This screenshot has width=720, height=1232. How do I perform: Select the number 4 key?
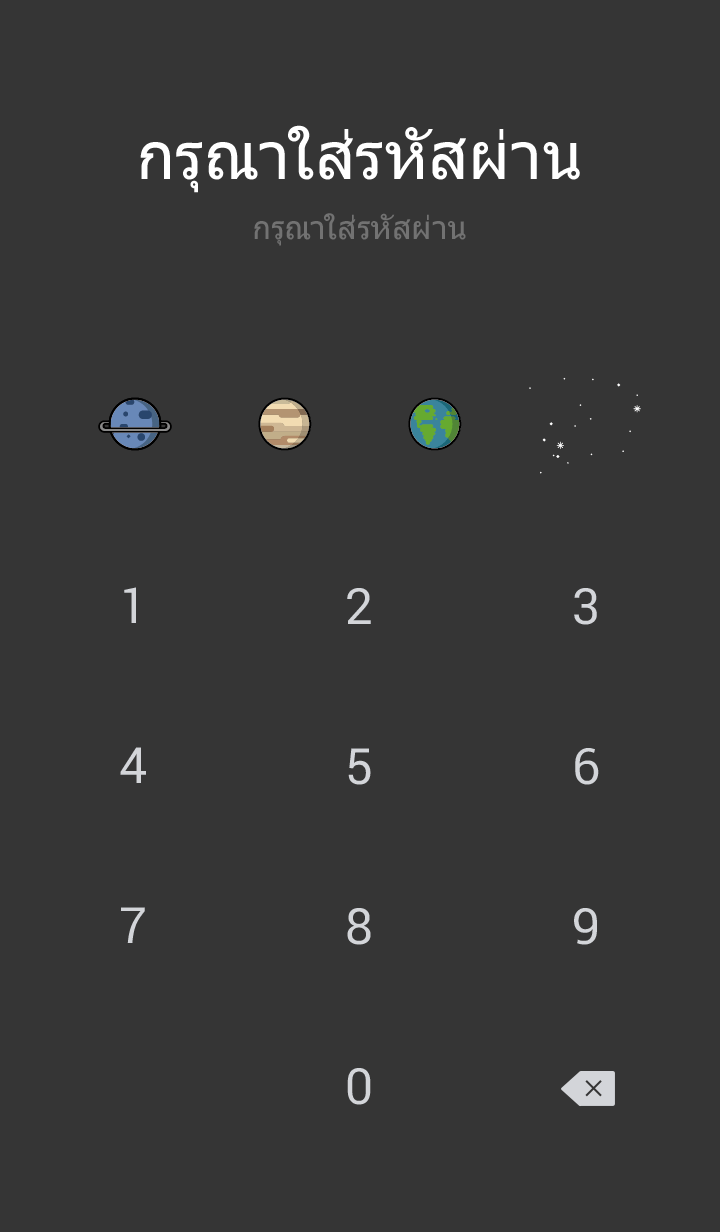click(x=132, y=767)
